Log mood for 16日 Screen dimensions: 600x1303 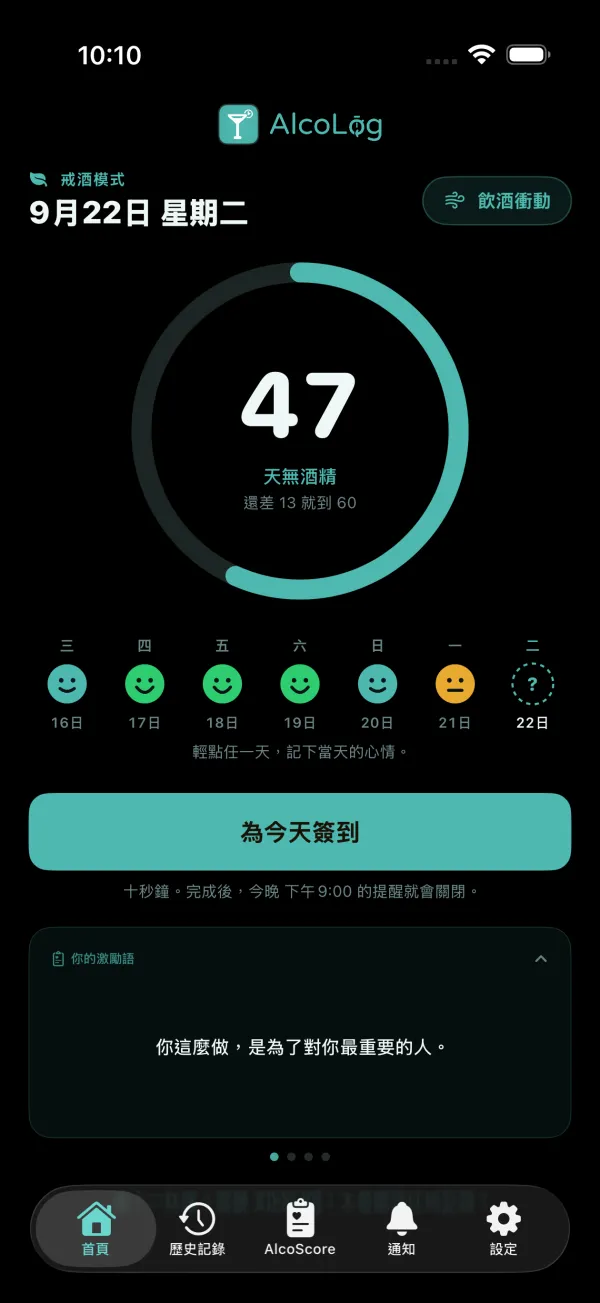tap(67, 685)
